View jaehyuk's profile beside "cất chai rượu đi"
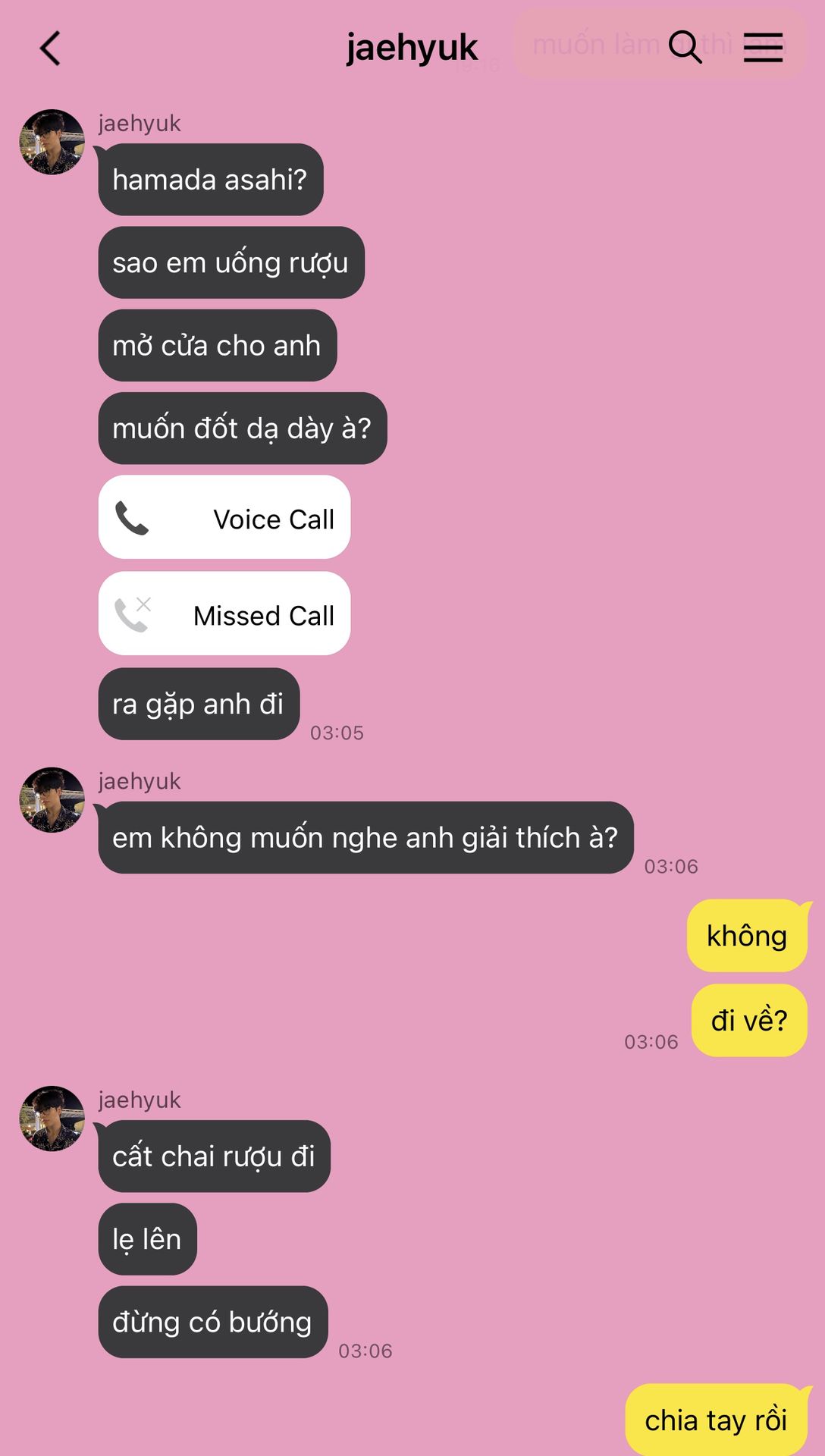Viewport: 825px width, 1456px height. coord(52,1119)
